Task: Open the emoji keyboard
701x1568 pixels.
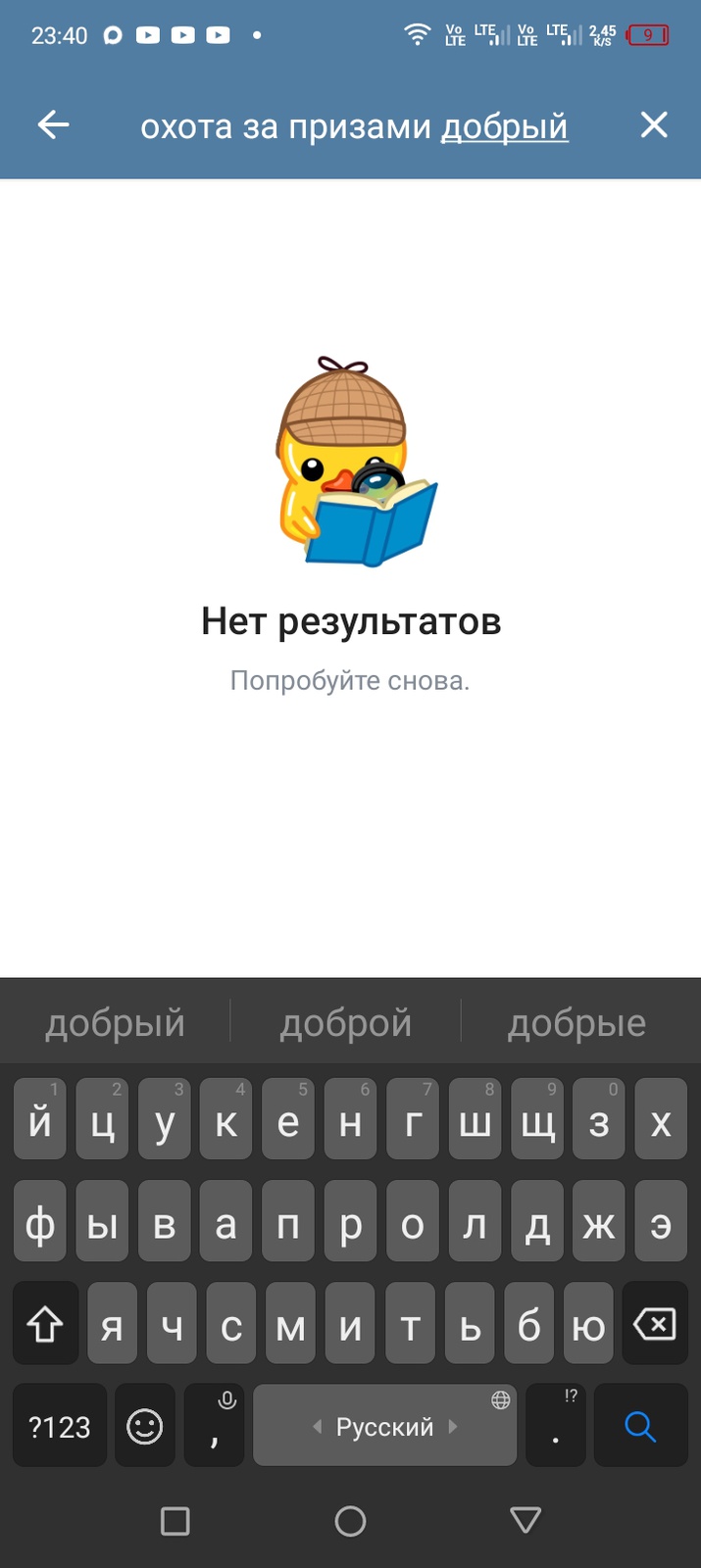Action: coord(144,1426)
